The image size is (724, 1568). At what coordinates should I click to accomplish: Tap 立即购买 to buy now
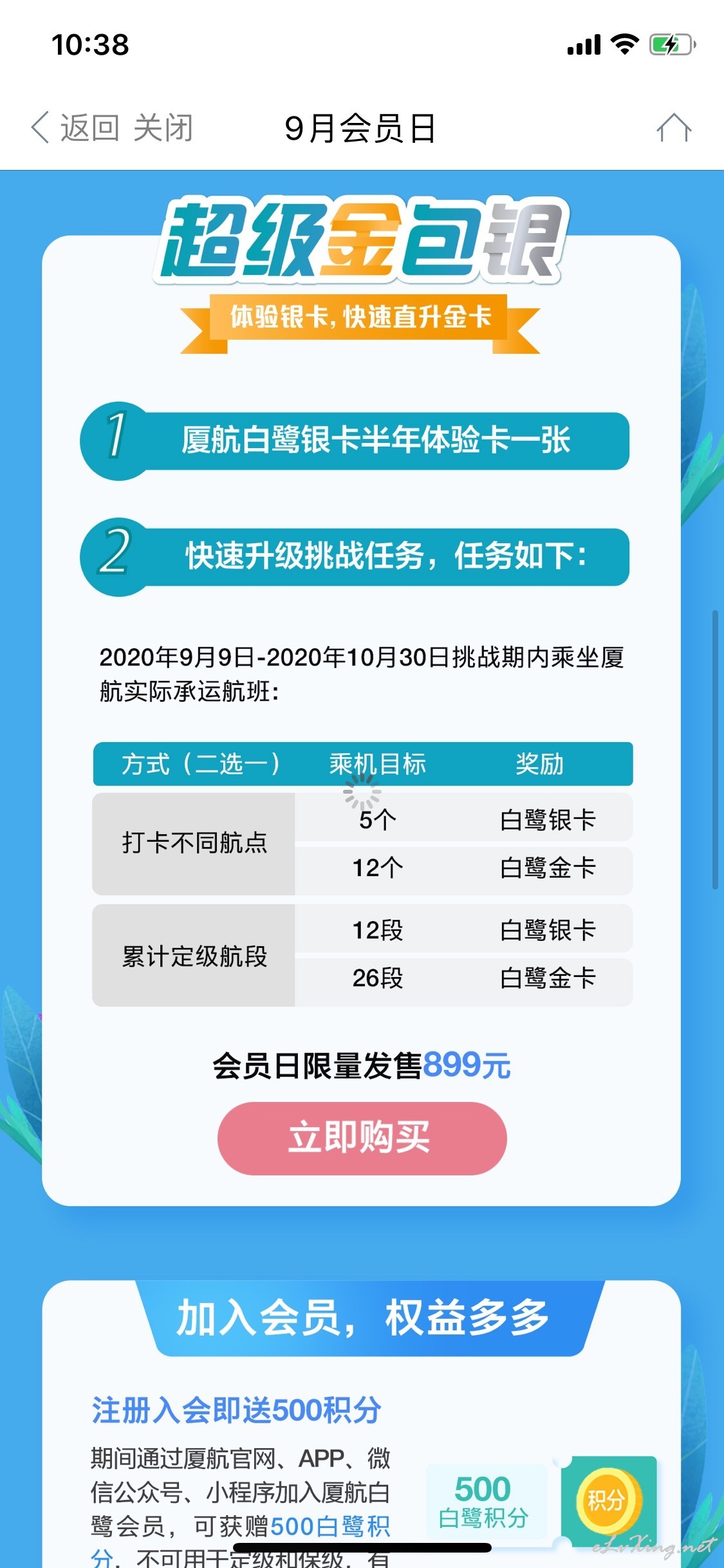[362, 1138]
